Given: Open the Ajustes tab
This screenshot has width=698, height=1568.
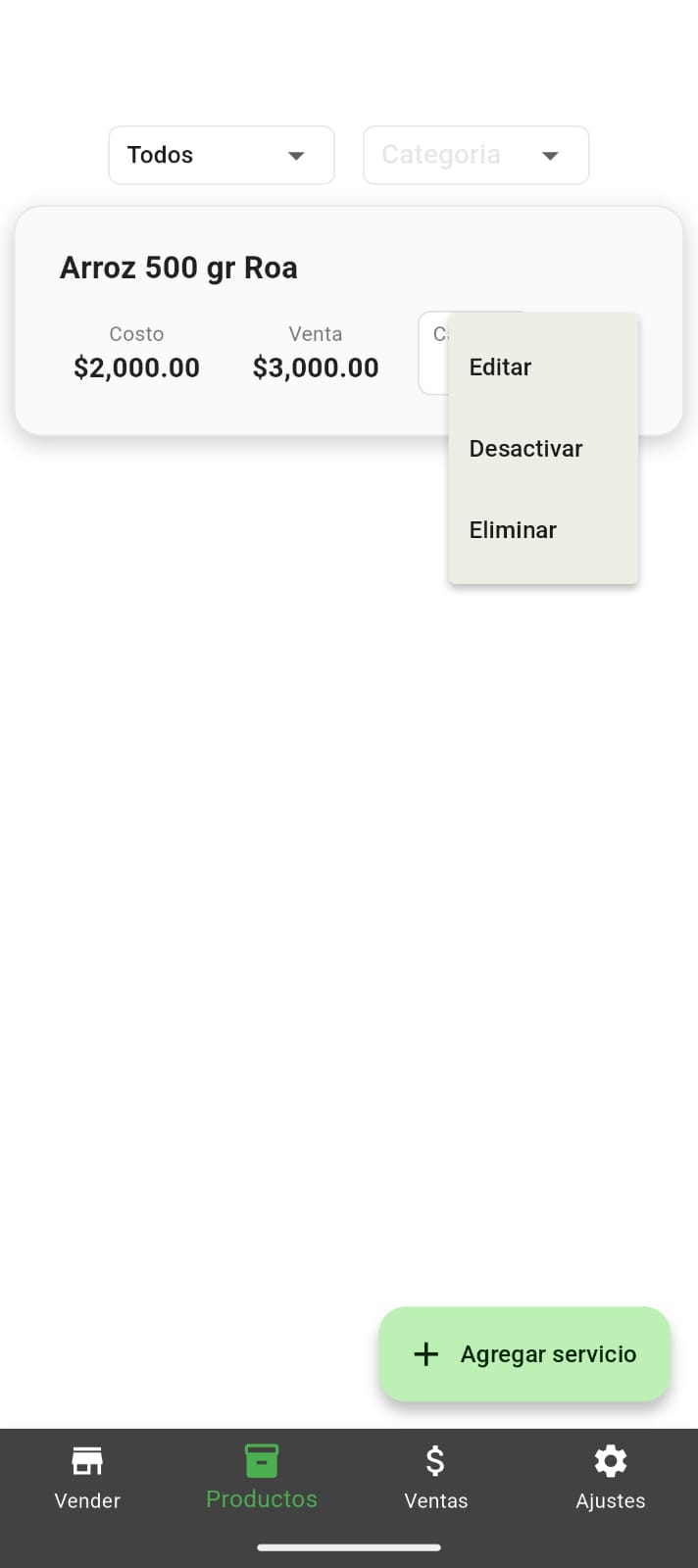Looking at the screenshot, I should [x=610, y=1478].
